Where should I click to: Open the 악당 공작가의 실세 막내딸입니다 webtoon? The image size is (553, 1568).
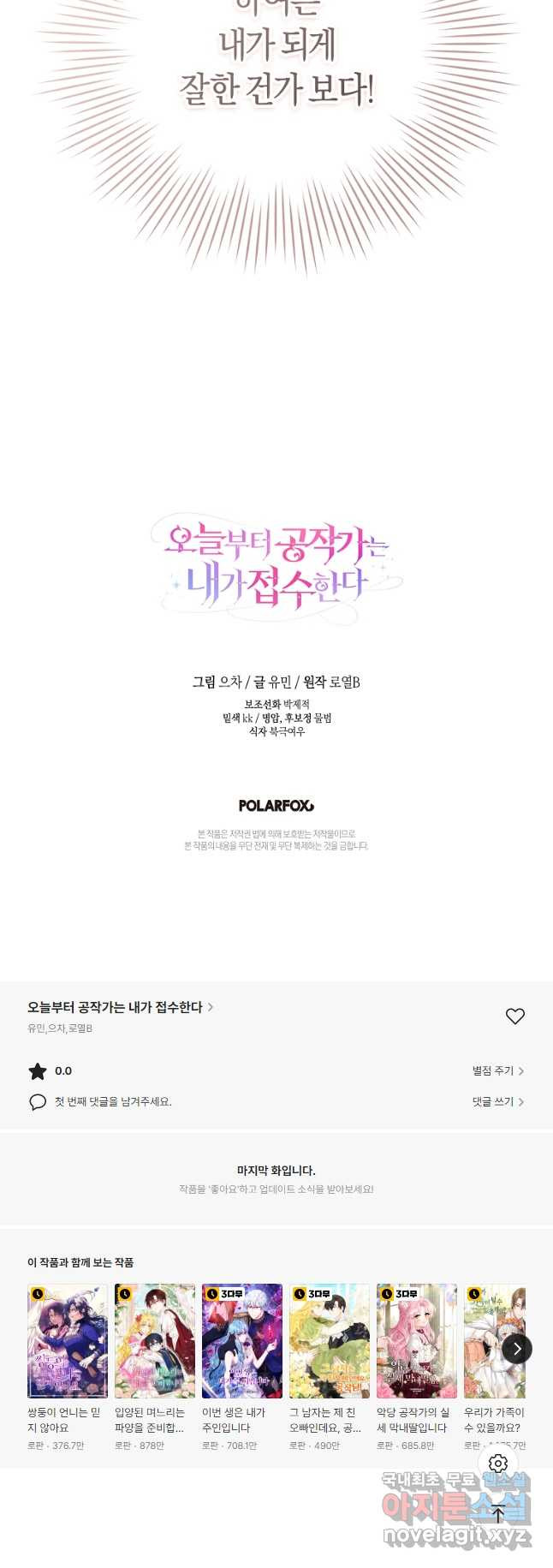[x=417, y=1341]
